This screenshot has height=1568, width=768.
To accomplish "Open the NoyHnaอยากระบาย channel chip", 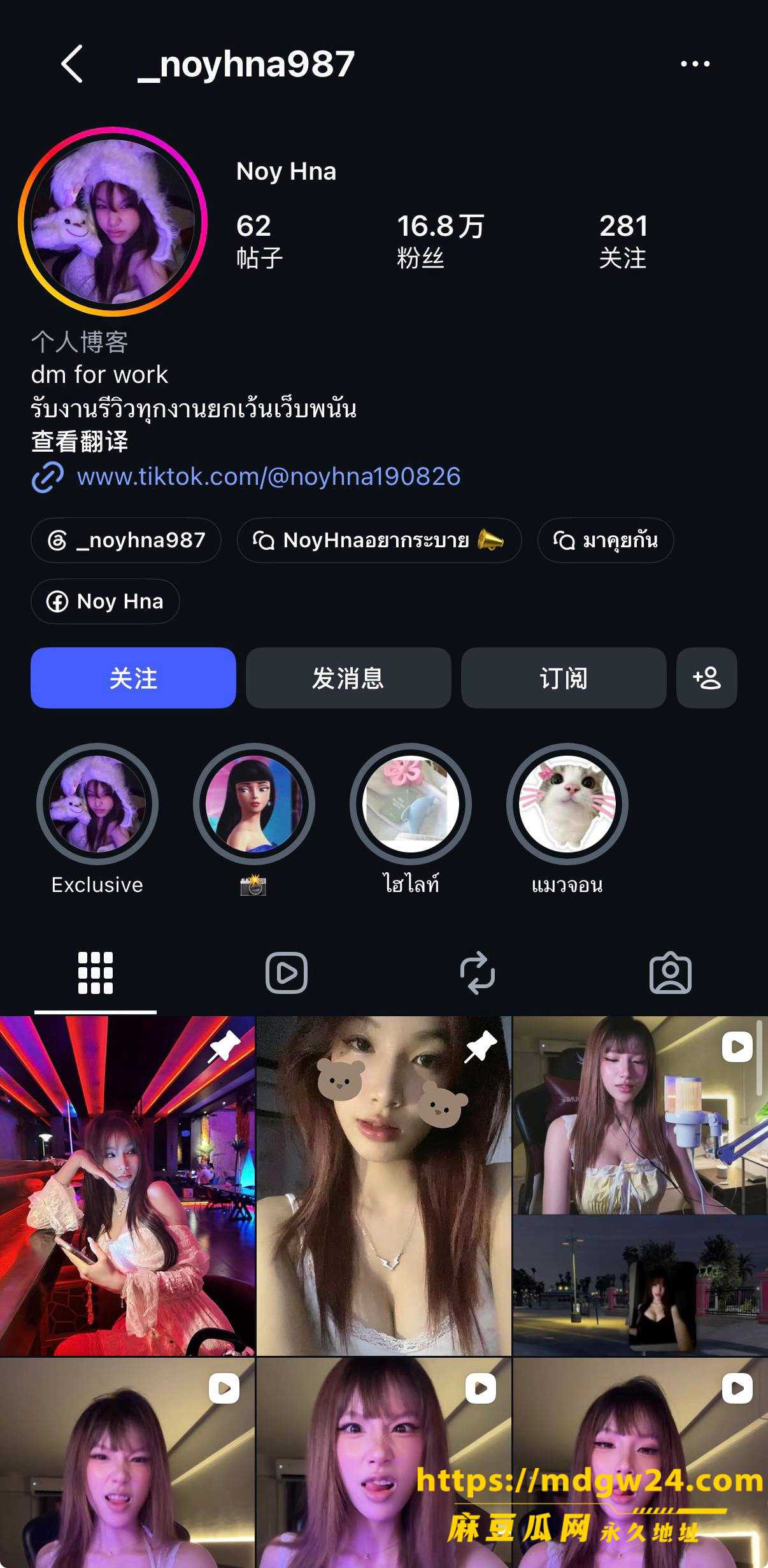I will [379, 540].
